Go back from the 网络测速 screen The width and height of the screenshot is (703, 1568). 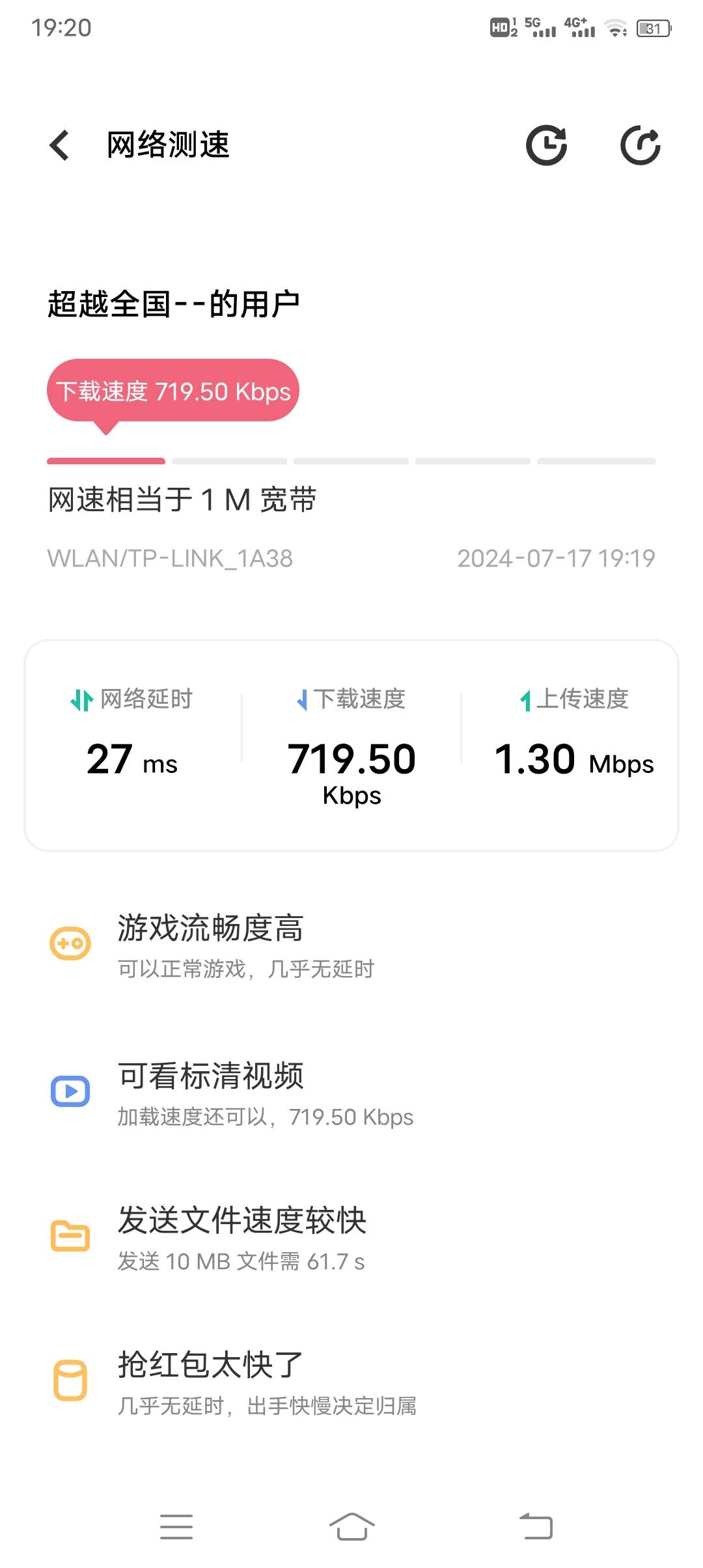[x=60, y=145]
